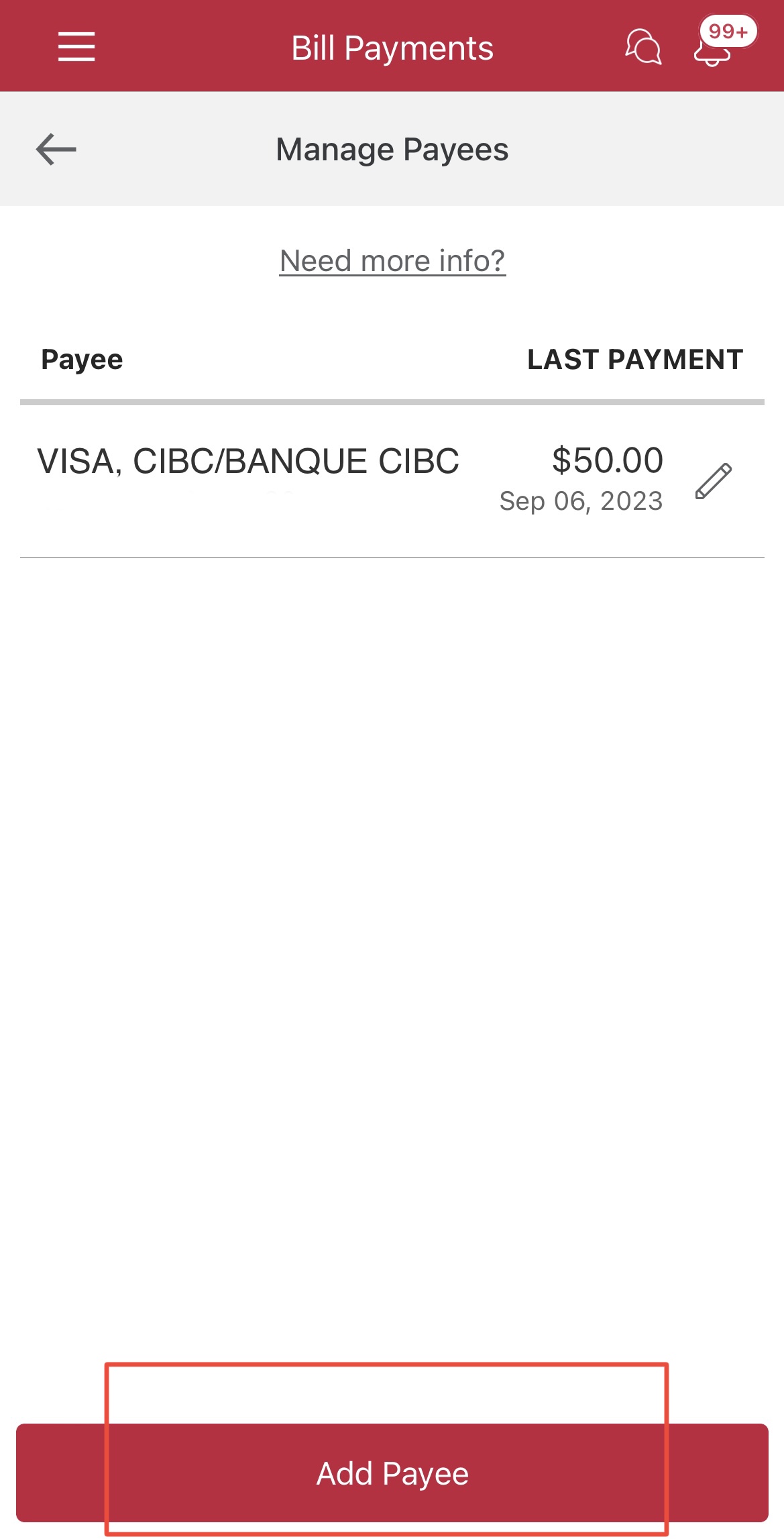Open the chat support icon
Viewport: 784px width, 1539px height.
(643, 47)
